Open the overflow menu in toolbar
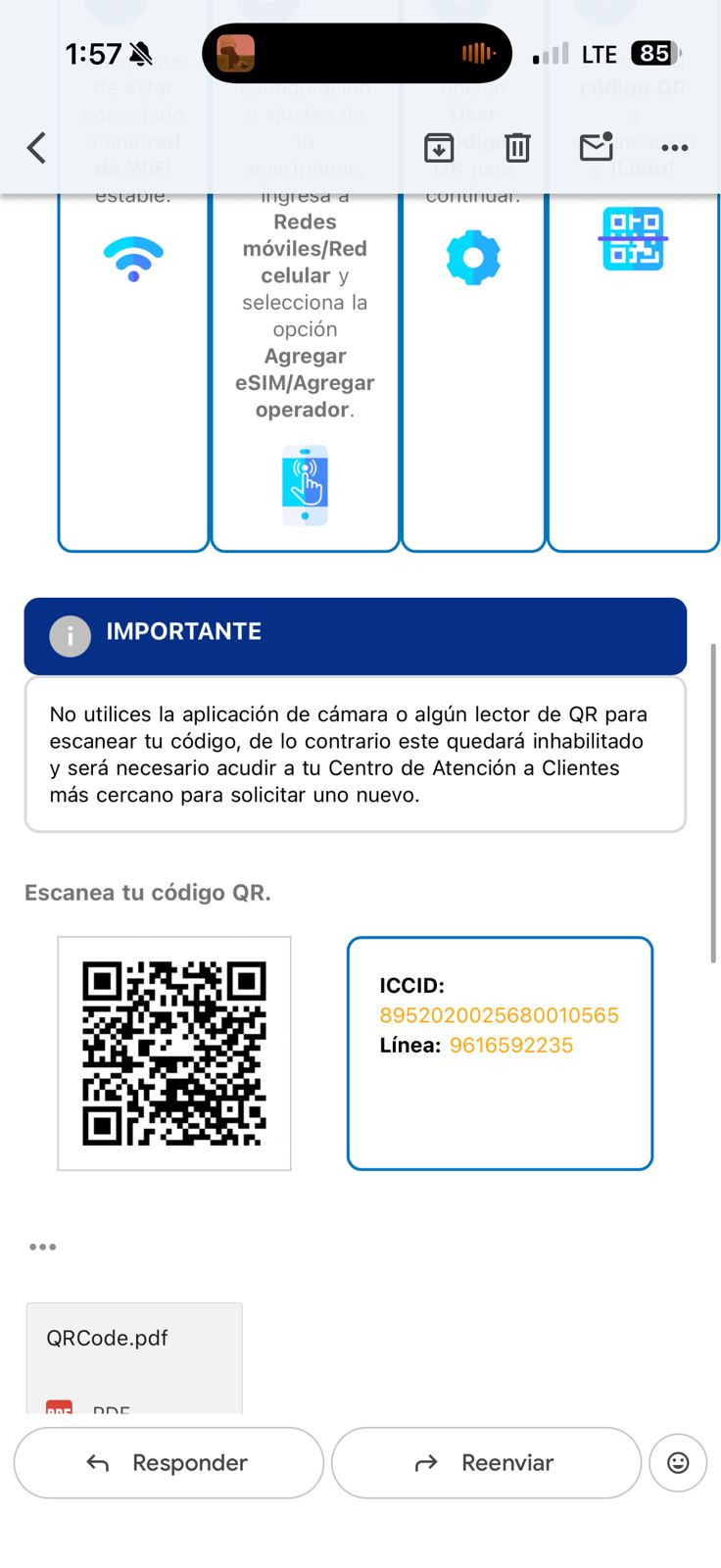Screen dimensions: 721x1568 click(675, 148)
